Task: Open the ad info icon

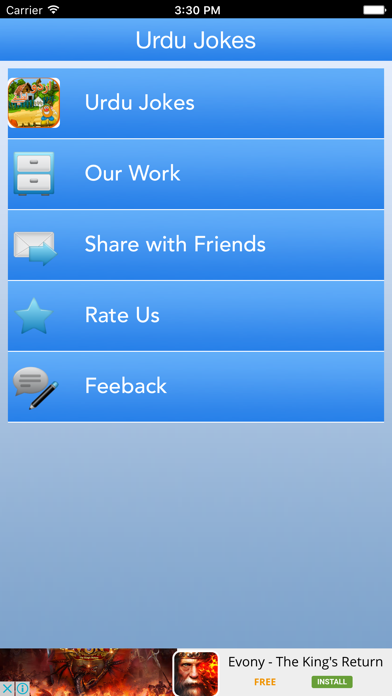Action: (x=23, y=689)
